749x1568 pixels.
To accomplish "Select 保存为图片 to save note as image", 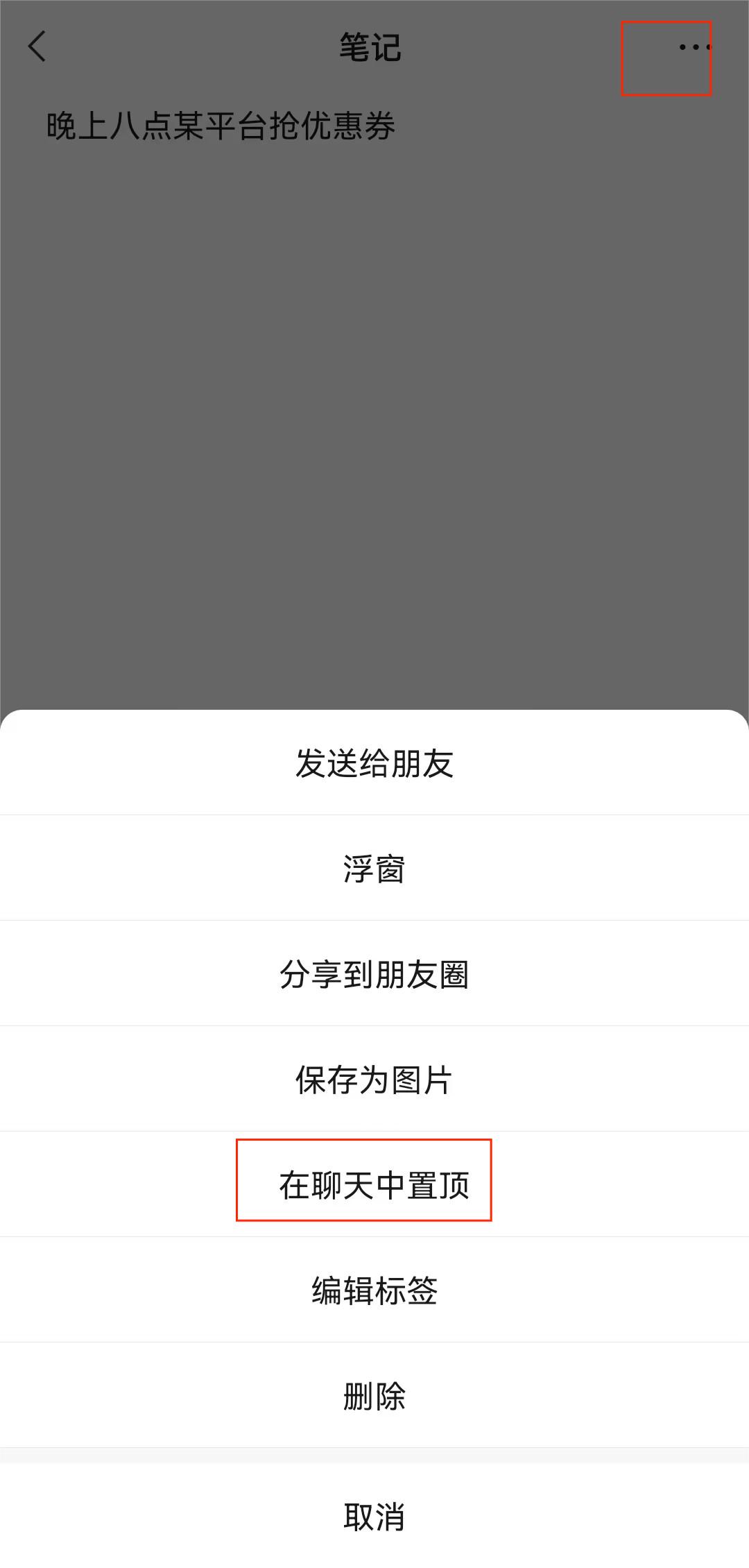I will [x=374, y=1078].
